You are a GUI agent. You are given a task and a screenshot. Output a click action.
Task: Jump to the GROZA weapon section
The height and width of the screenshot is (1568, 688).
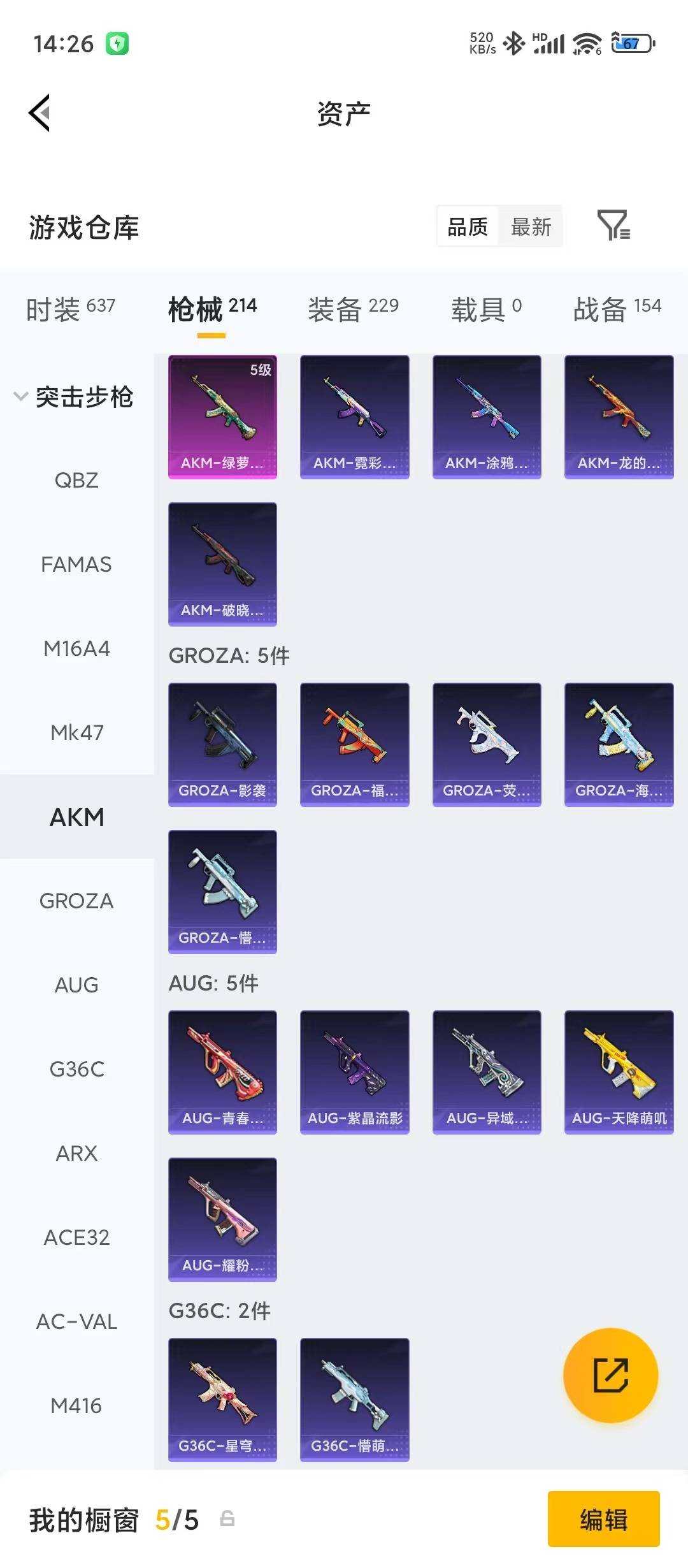tap(76, 901)
